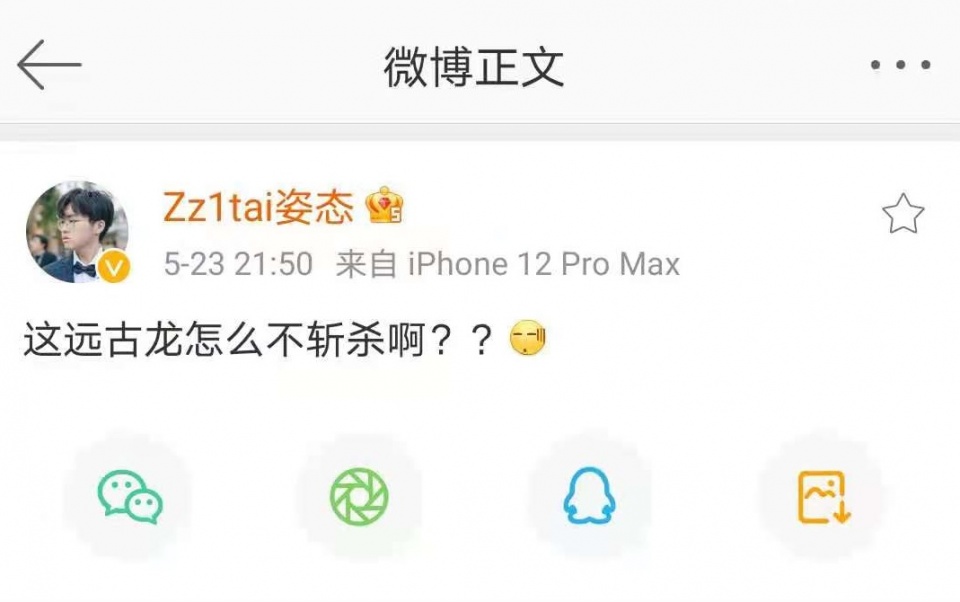Save the post as an image
The height and width of the screenshot is (602, 960).
[x=822, y=497]
